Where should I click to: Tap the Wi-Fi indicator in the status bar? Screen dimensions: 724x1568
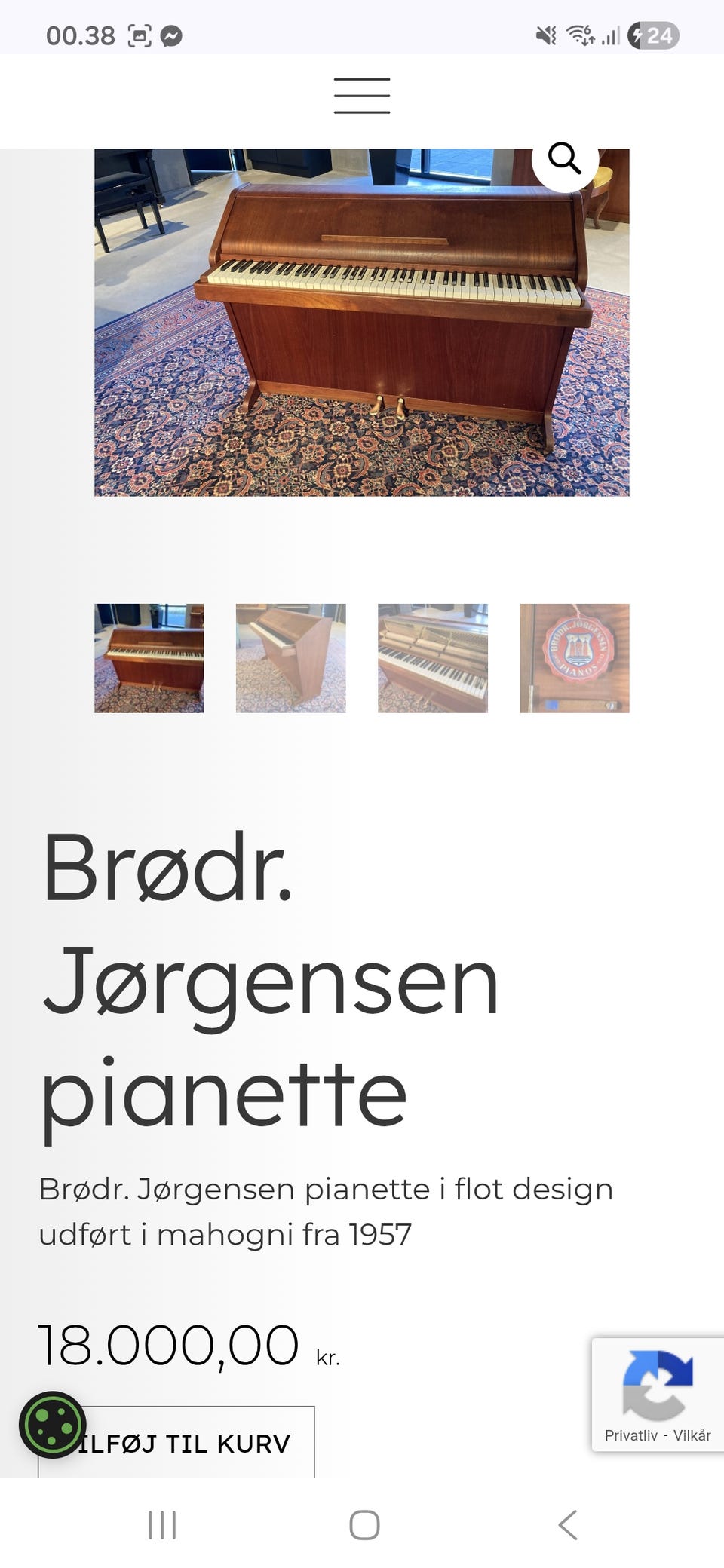click(578, 33)
